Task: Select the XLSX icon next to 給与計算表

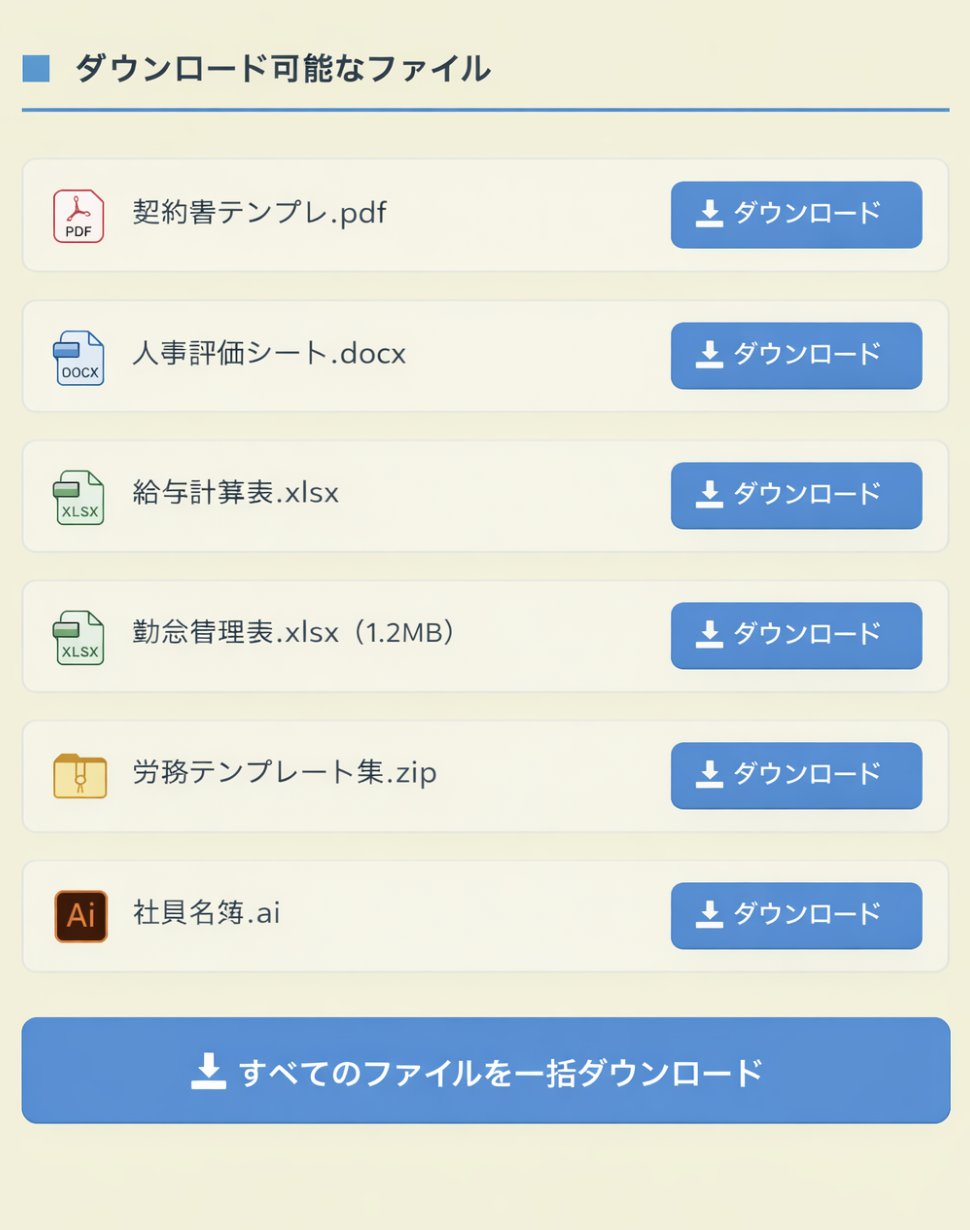Action: click(78, 495)
